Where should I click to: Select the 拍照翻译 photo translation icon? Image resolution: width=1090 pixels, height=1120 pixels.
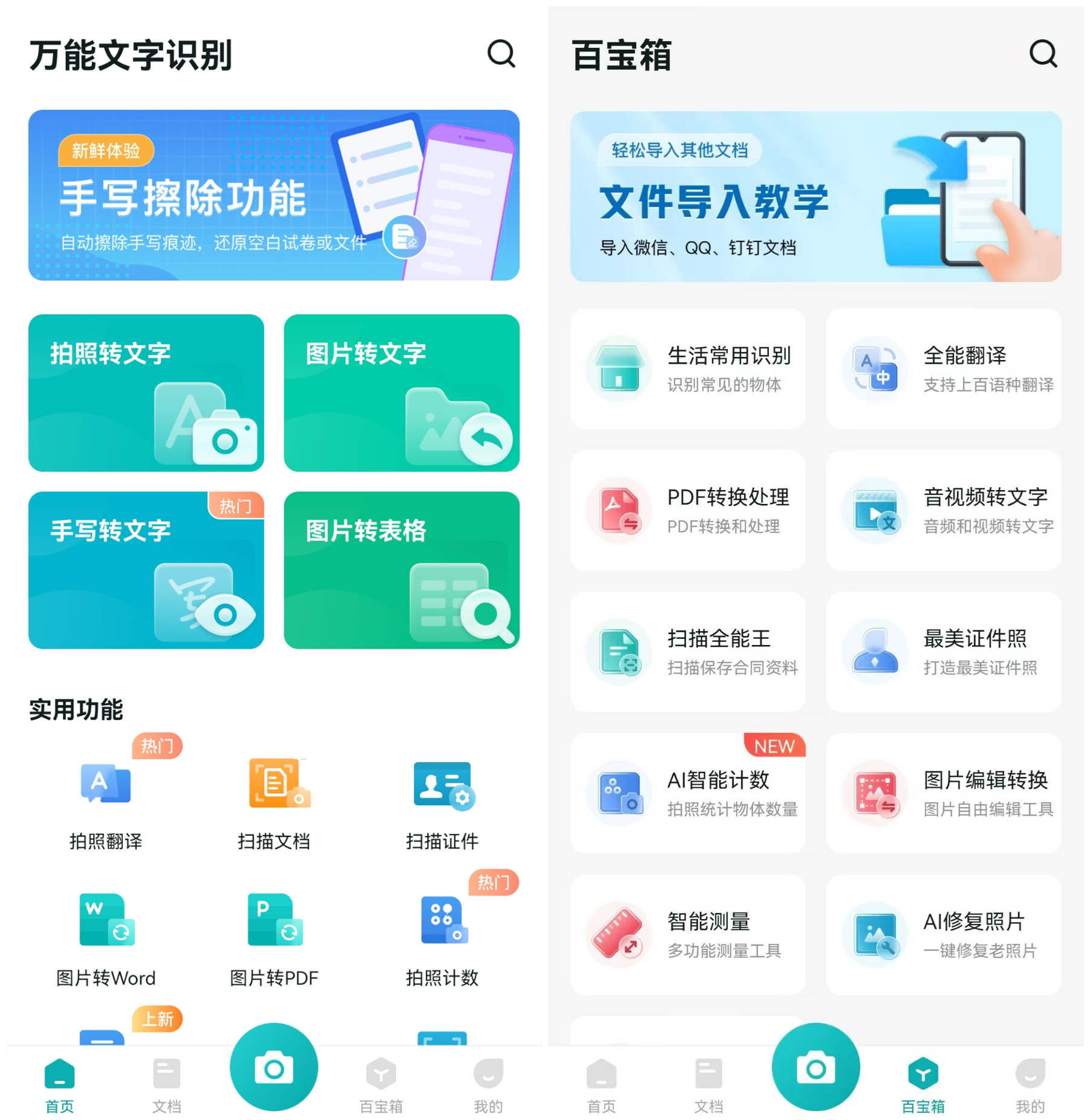point(105,787)
